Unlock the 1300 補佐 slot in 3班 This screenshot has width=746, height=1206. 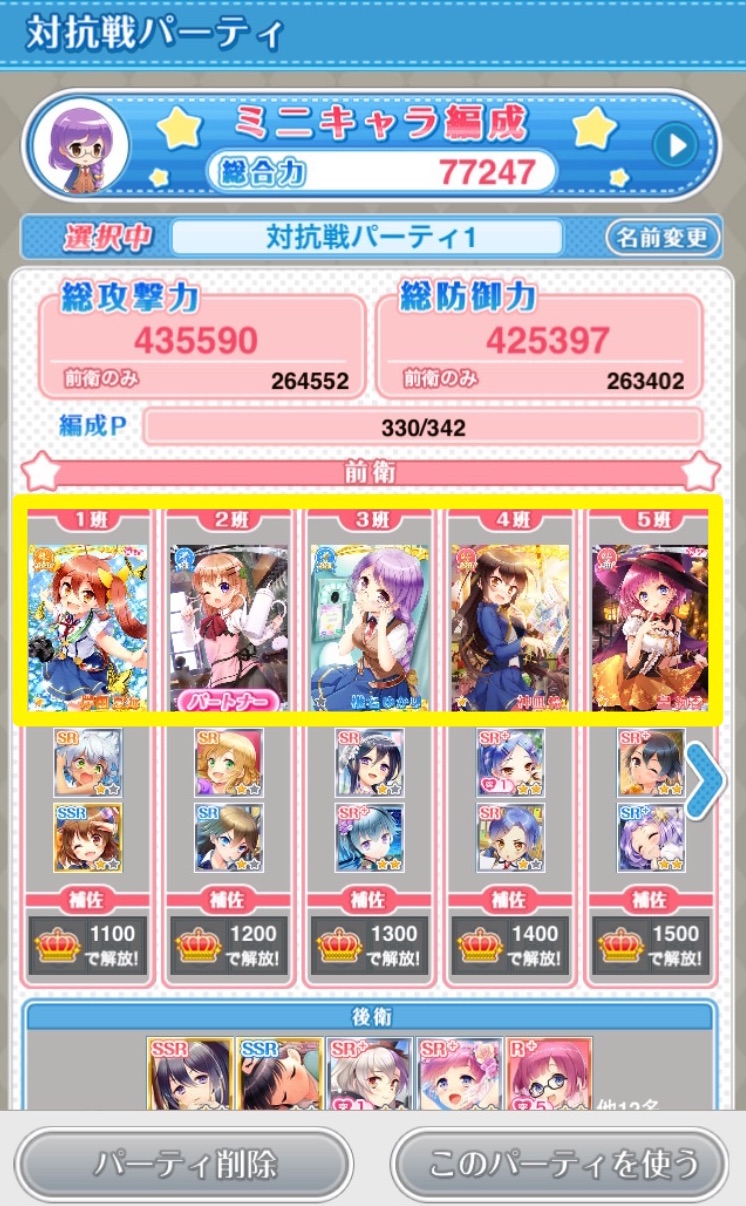(x=369, y=945)
